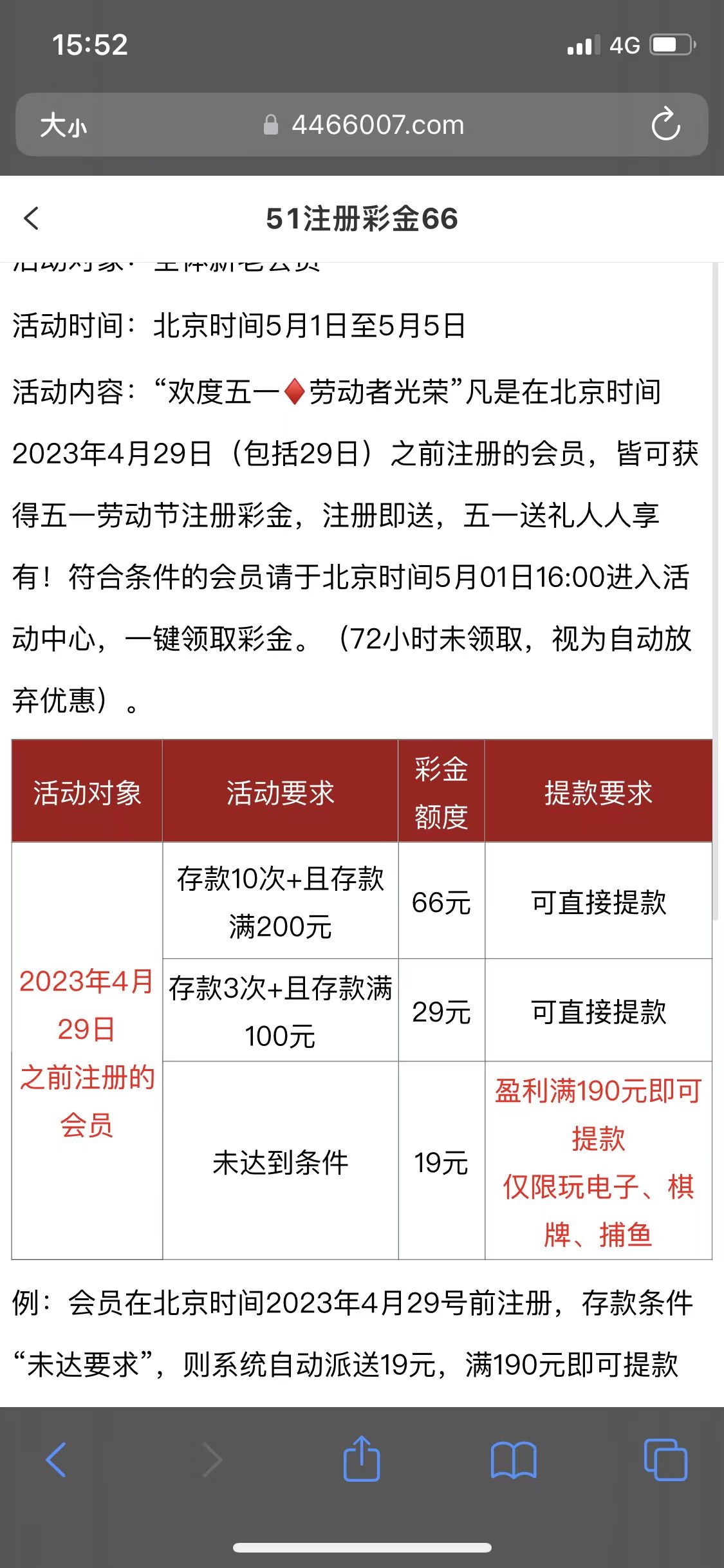Image resolution: width=724 pixels, height=1568 pixels.
Task: Open the 大小 text size menu
Action: pos(63,125)
